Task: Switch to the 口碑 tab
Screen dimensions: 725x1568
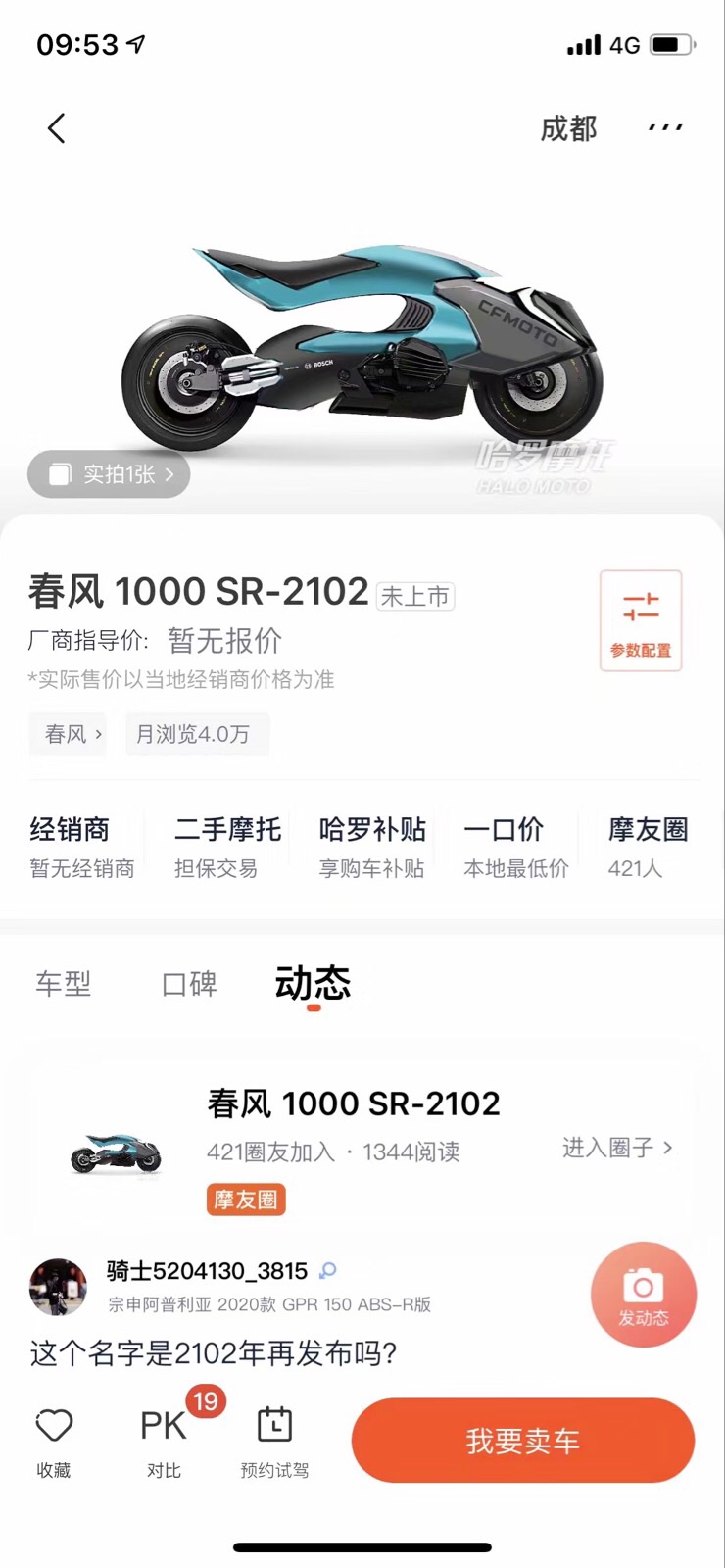Action: tap(189, 984)
